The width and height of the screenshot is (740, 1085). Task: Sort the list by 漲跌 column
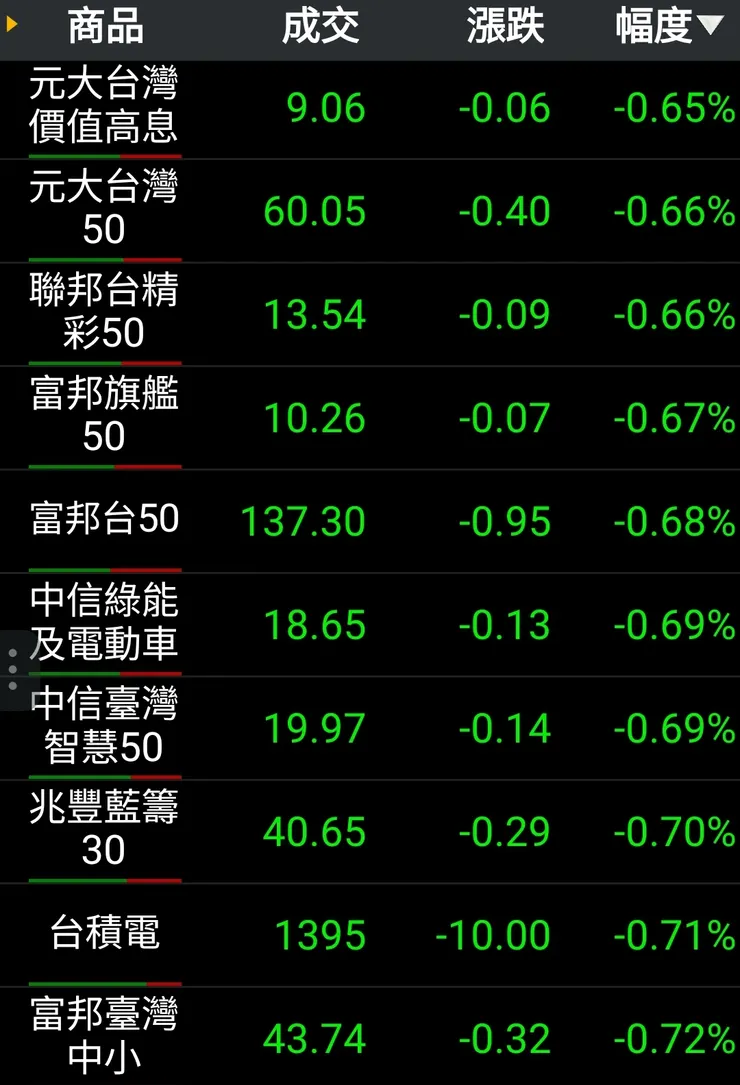click(505, 27)
